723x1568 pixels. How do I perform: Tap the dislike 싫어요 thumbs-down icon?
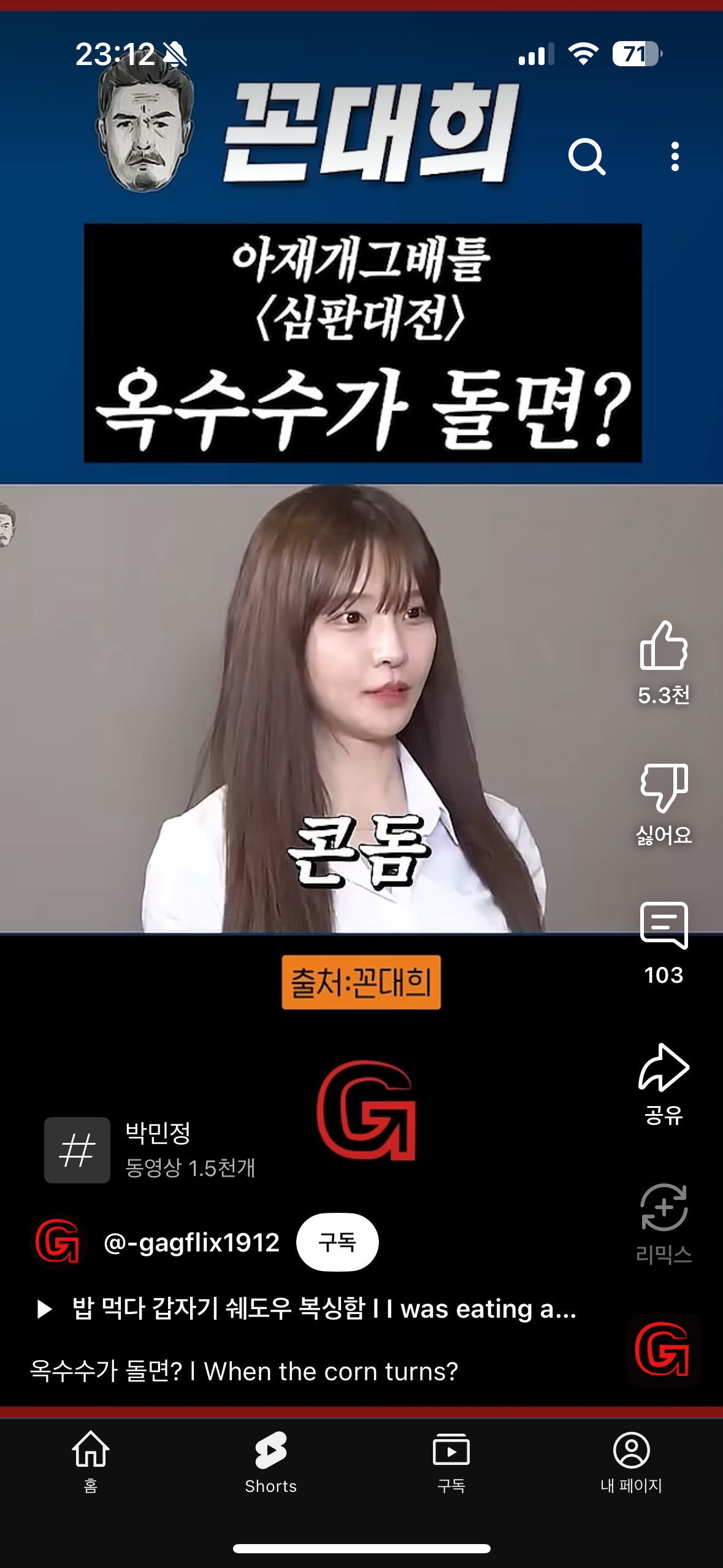(664, 788)
